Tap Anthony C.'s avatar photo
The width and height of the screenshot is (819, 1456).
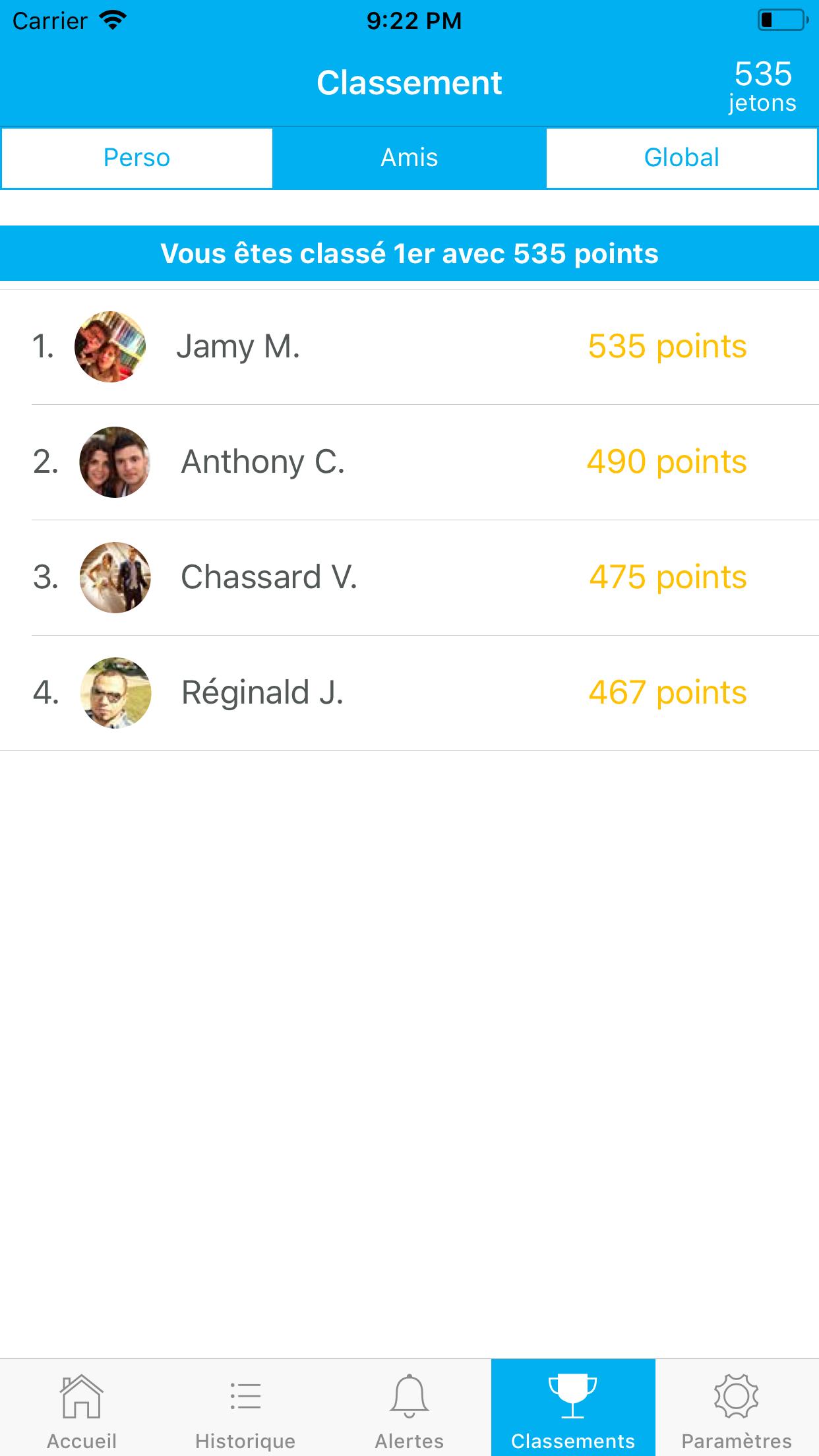click(x=115, y=462)
